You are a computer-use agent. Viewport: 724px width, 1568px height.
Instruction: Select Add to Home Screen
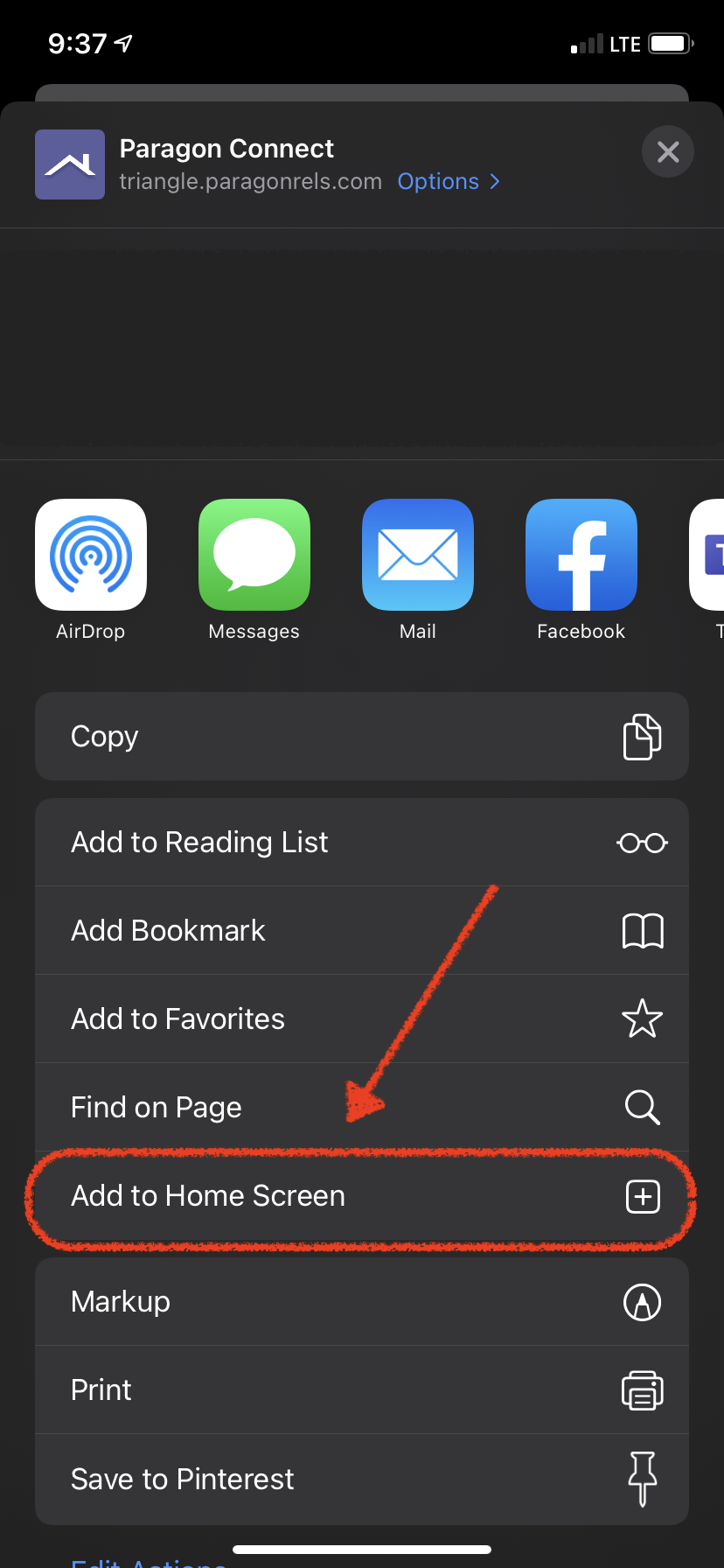point(362,1196)
